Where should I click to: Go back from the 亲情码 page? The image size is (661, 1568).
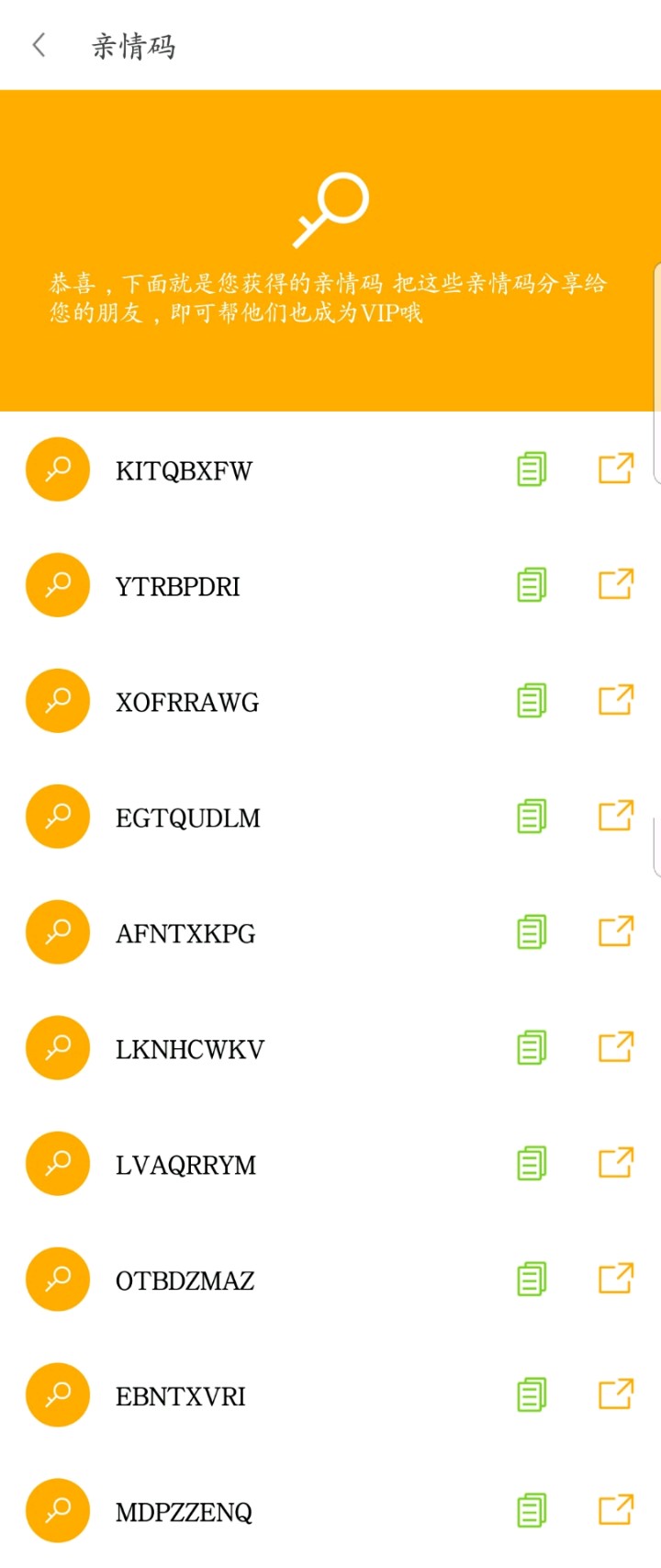(39, 45)
